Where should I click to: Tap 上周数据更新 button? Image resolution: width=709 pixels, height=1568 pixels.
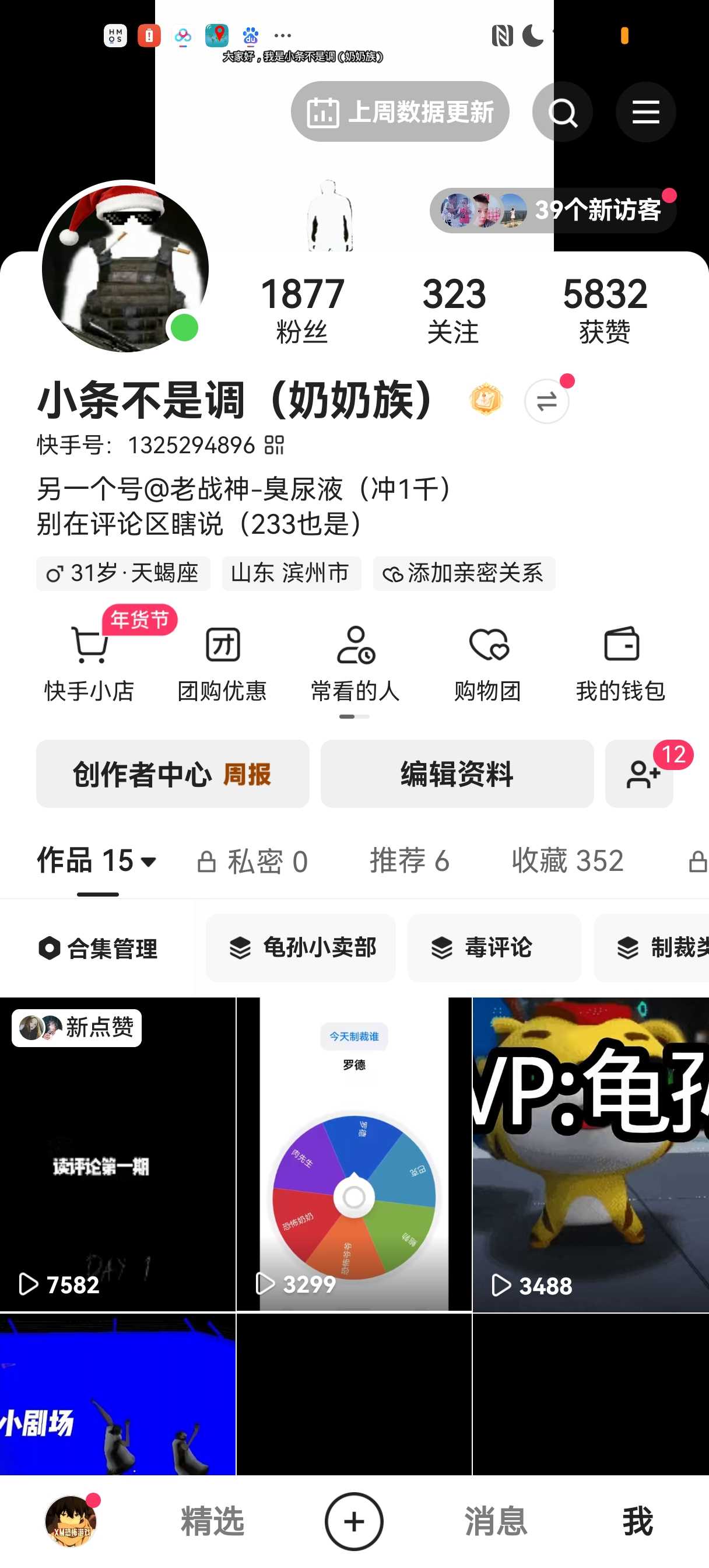[400, 112]
